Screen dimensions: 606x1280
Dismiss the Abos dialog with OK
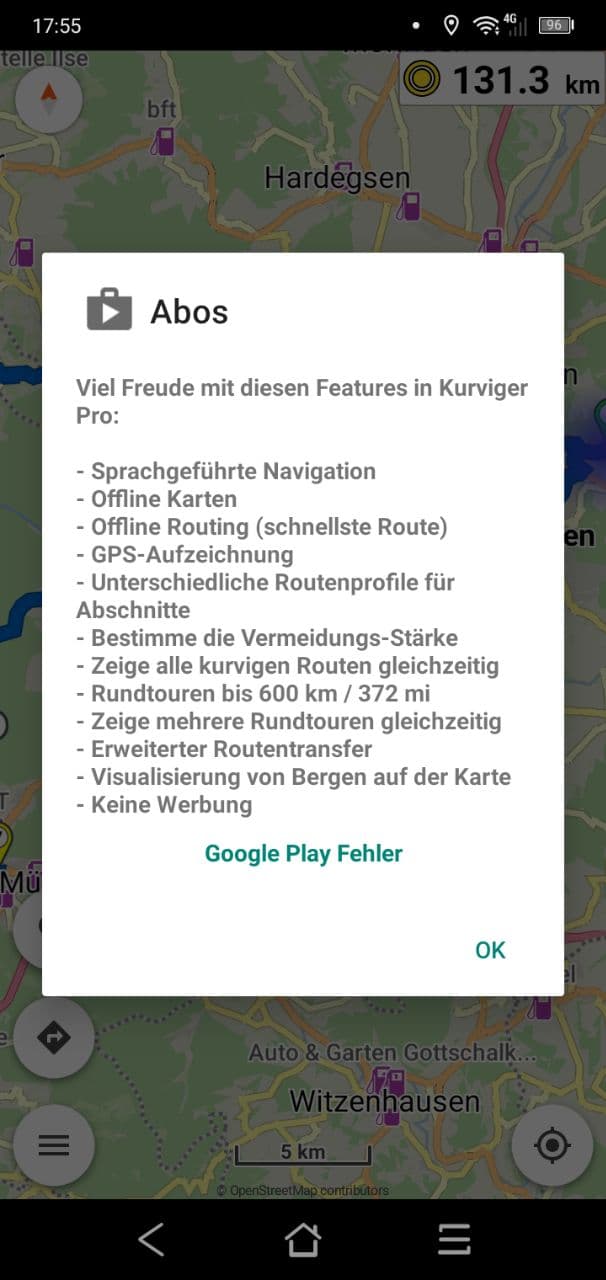coord(490,950)
